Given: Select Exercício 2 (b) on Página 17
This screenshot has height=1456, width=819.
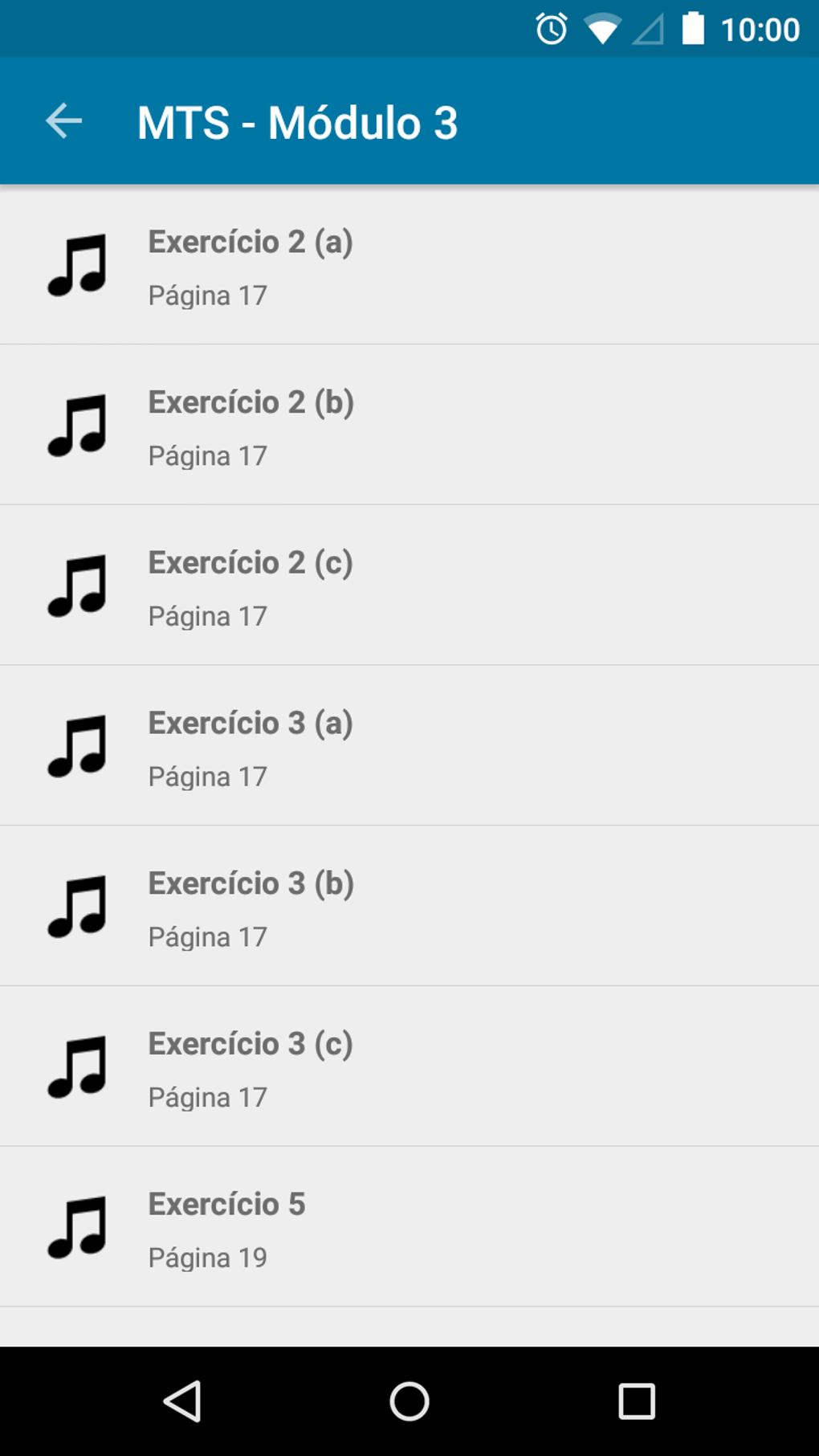Looking at the screenshot, I should (x=409, y=425).
